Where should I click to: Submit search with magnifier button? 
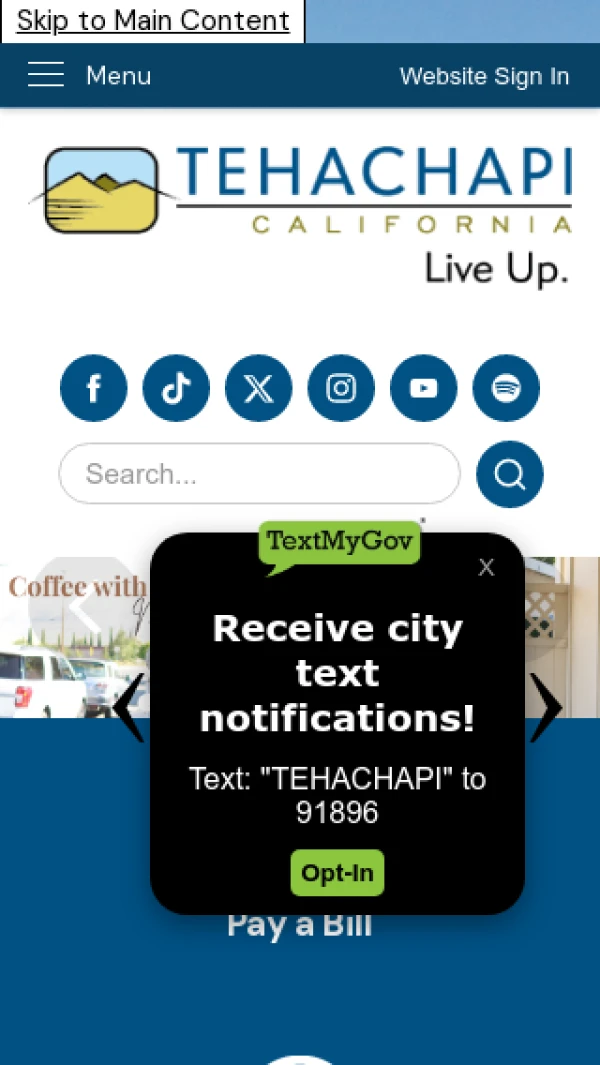tap(510, 474)
